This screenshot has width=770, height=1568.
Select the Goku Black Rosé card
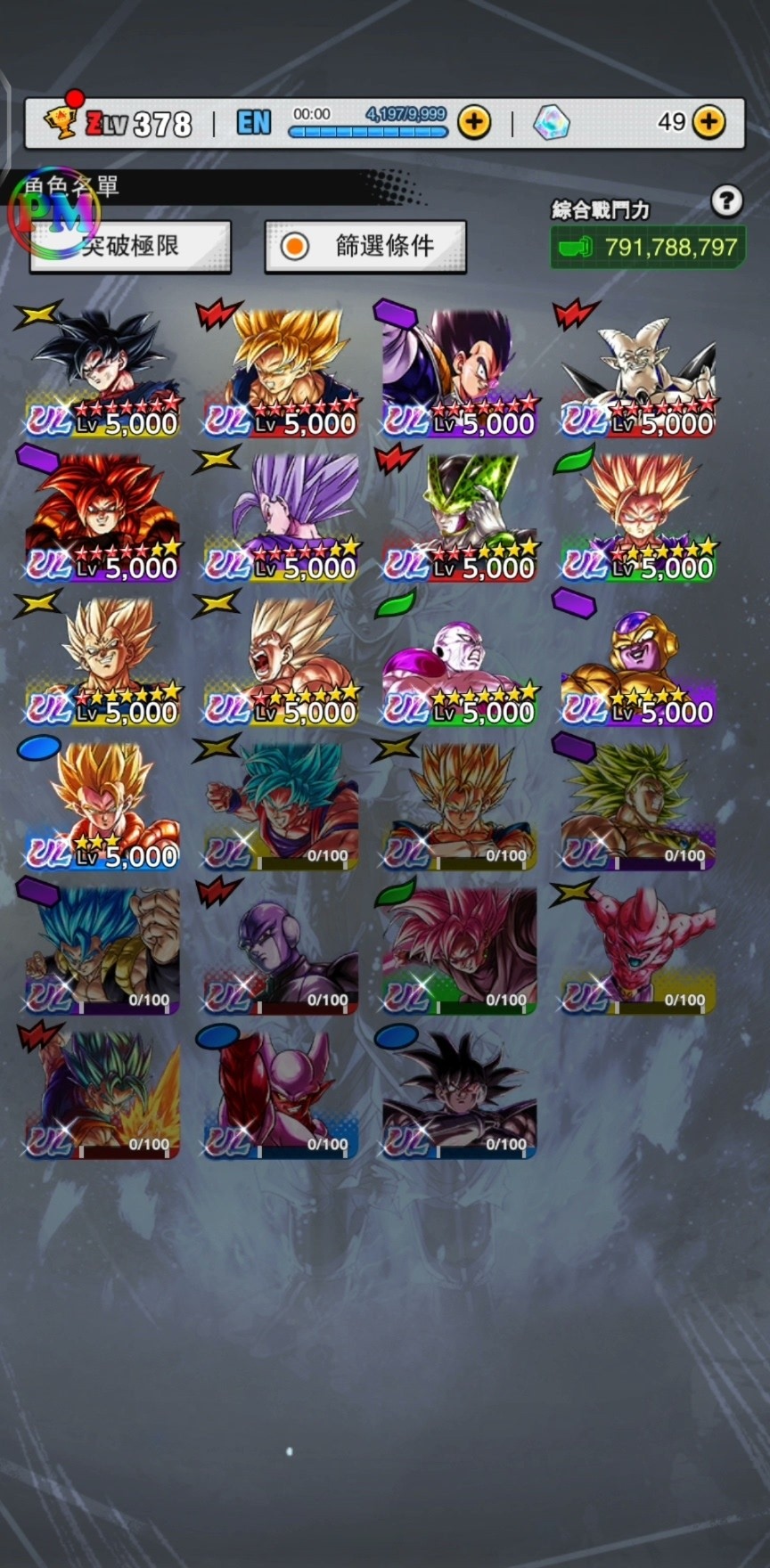tap(459, 950)
